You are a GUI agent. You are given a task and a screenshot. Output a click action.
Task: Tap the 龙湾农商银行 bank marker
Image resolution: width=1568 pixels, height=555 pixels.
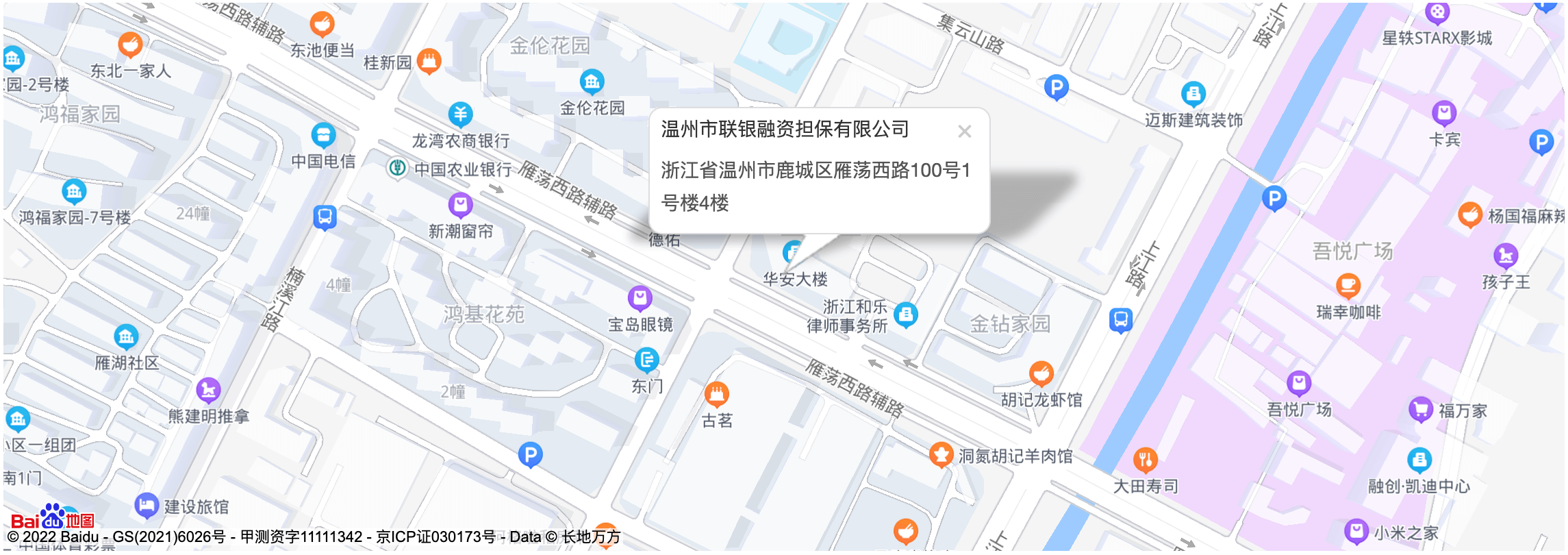(460, 114)
